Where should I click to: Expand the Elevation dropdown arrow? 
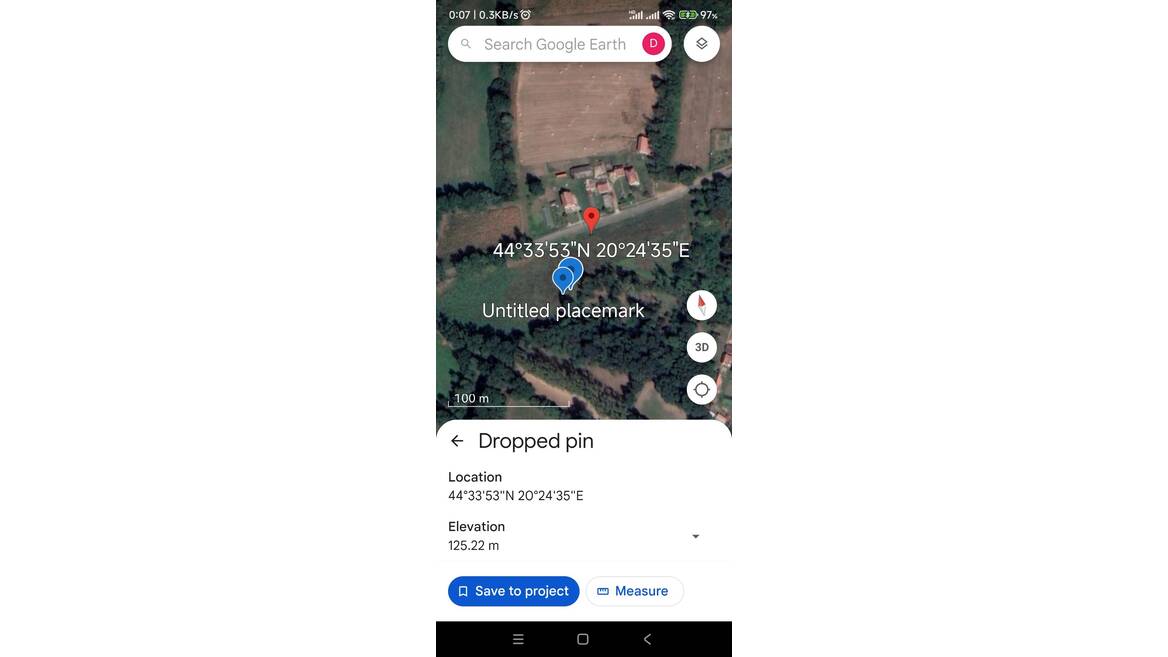696,537
